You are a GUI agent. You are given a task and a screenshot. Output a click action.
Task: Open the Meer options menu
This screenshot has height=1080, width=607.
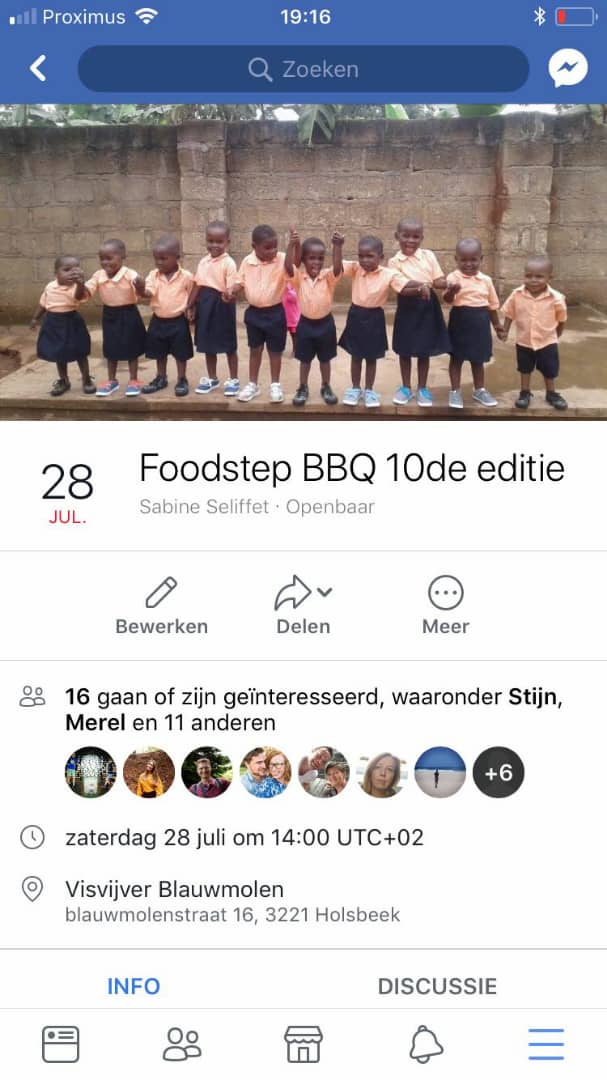pos(446,606)
